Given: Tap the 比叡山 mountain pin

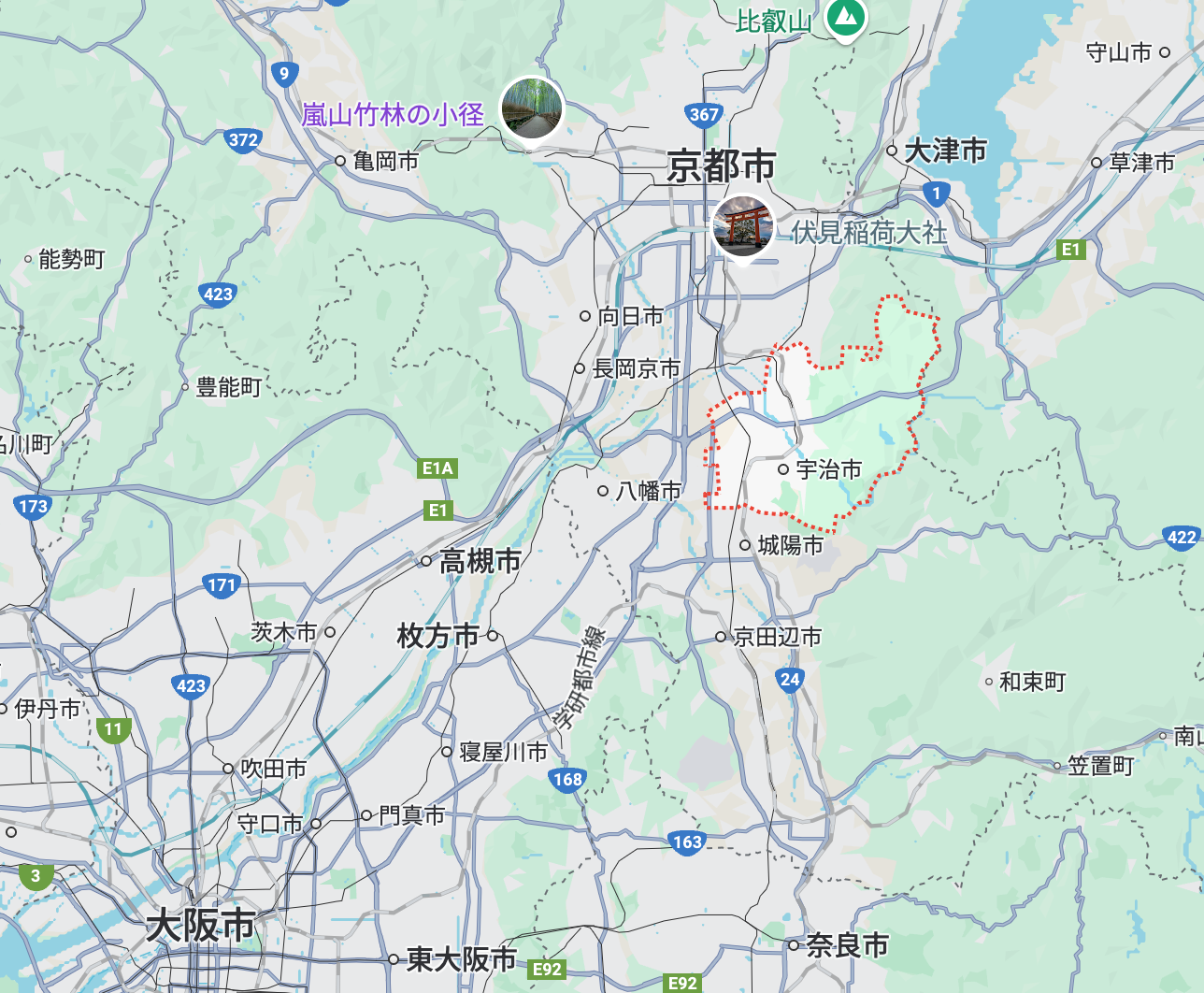Looking at the screenshot, I should (x=847, y=16).
